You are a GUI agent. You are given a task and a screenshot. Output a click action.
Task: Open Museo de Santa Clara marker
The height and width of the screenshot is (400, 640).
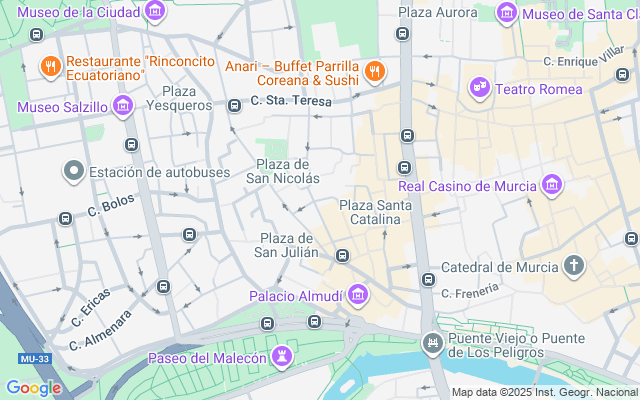pyautogui.click(x=507, y=14)
